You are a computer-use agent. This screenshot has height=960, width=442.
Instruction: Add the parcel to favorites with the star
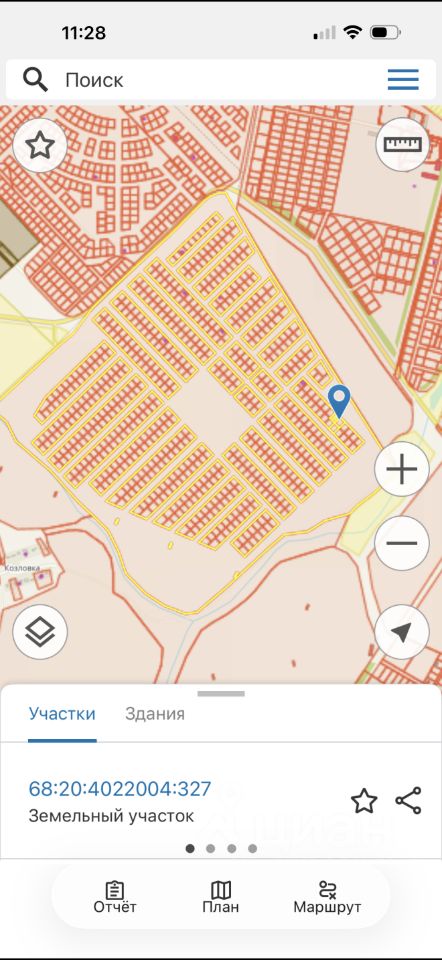point(364,801)
